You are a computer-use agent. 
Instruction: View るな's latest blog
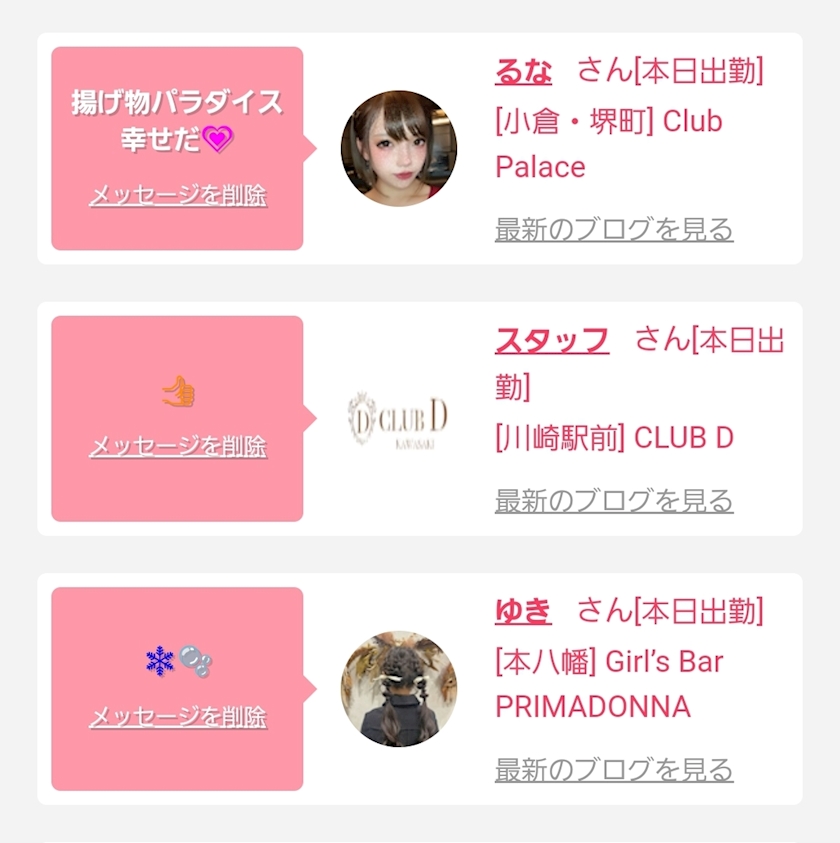tap(614, 230)
